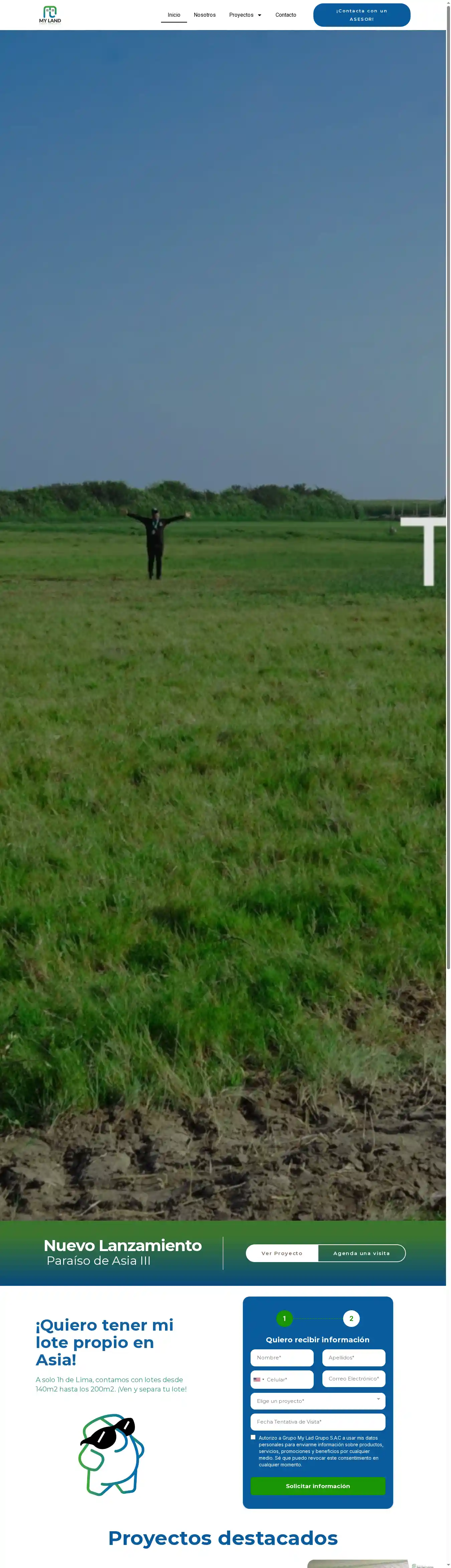This screenshot has height=1568, width=451.
Task: Submit with Solicitar información button
Action: pos(318,1486)
